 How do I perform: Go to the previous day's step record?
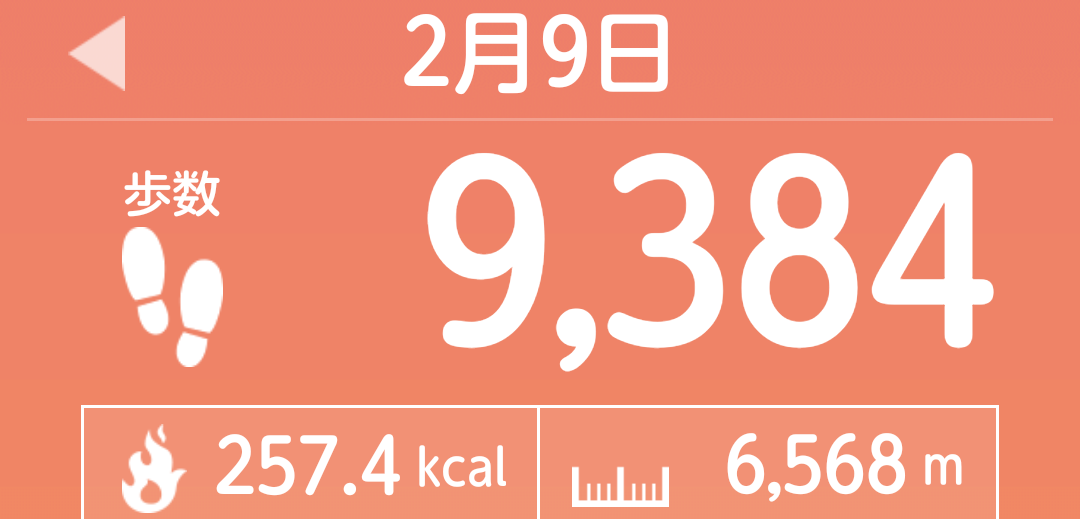tap(97, 55)
